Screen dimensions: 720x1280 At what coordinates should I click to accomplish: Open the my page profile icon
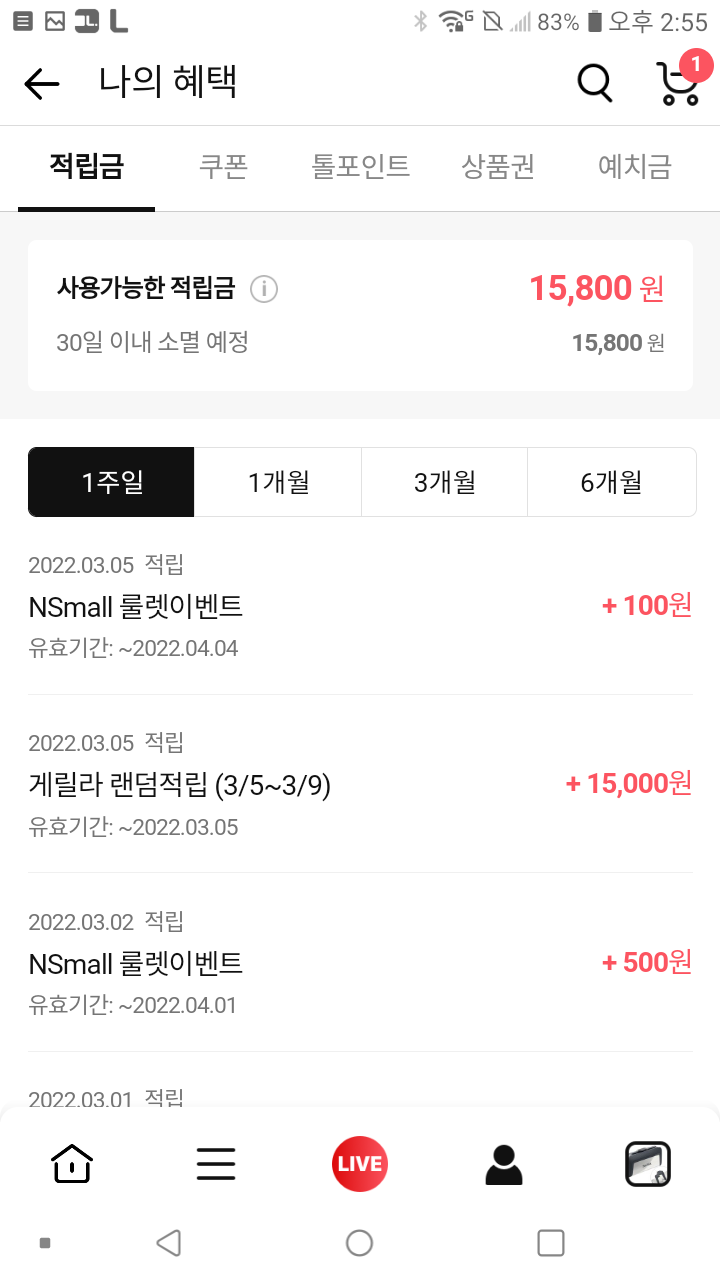(x=504, y=1164)
